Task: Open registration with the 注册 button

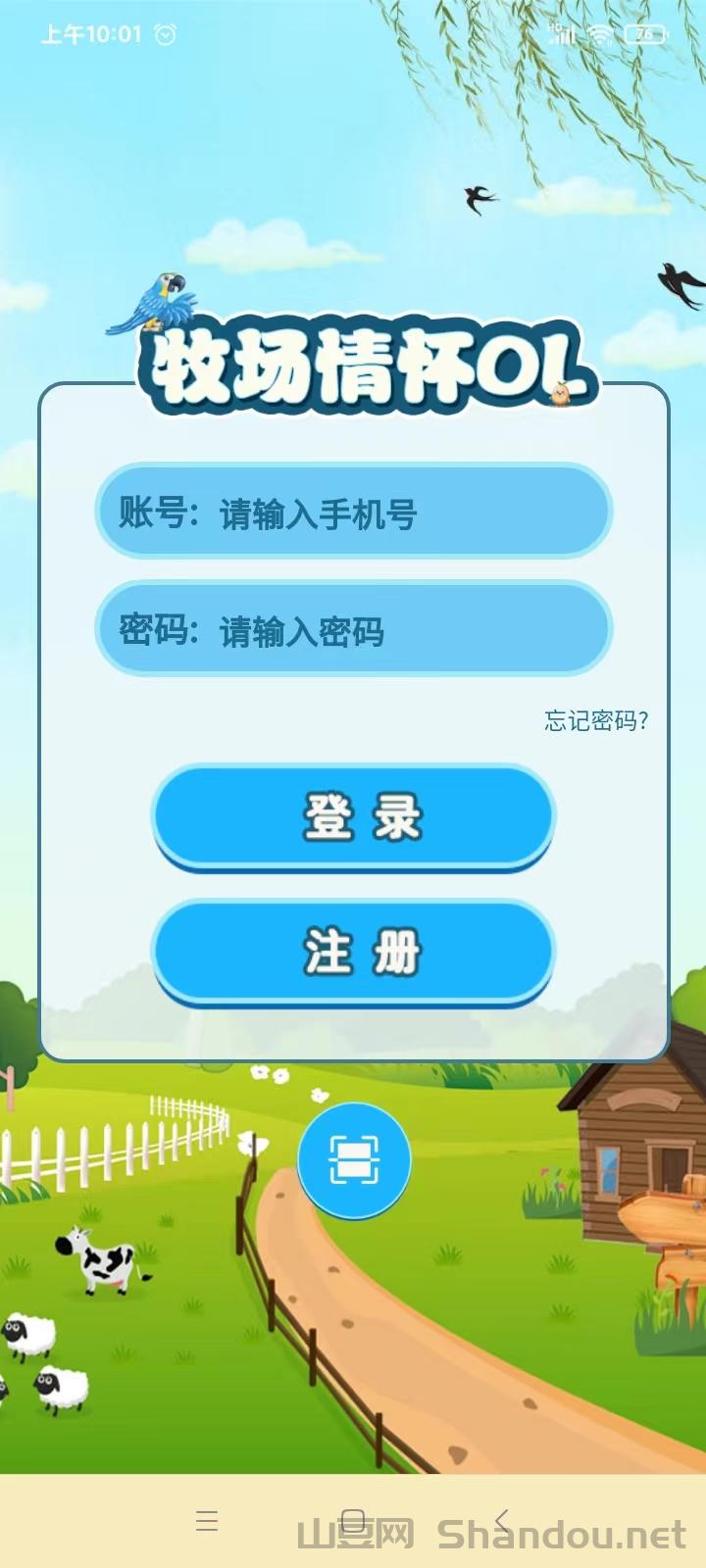Action: [354, 952]
